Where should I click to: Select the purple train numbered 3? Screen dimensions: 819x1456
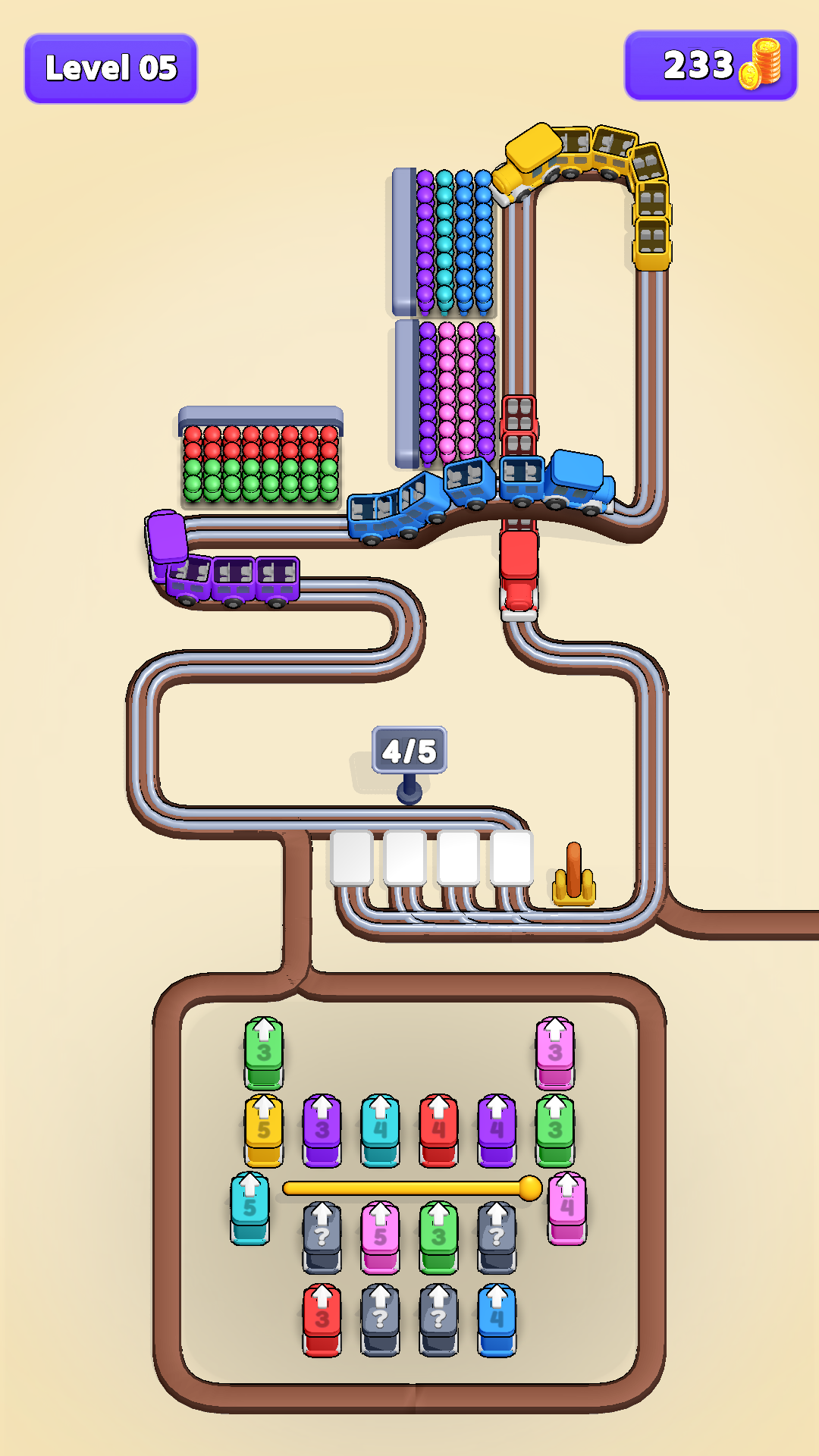[322, 1130]
